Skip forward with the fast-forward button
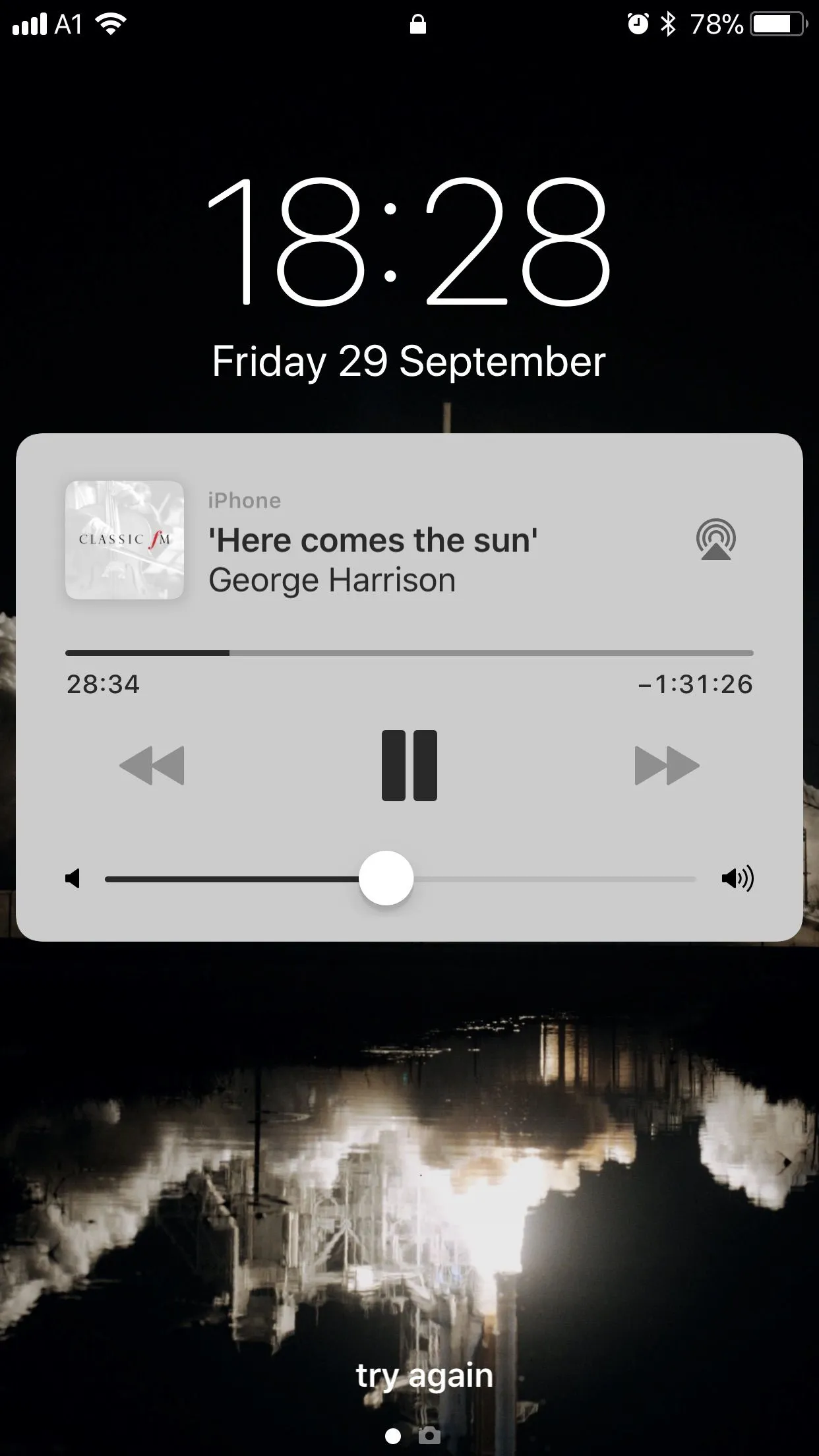Screen dimensions: 819x1456 pos(667,765)
